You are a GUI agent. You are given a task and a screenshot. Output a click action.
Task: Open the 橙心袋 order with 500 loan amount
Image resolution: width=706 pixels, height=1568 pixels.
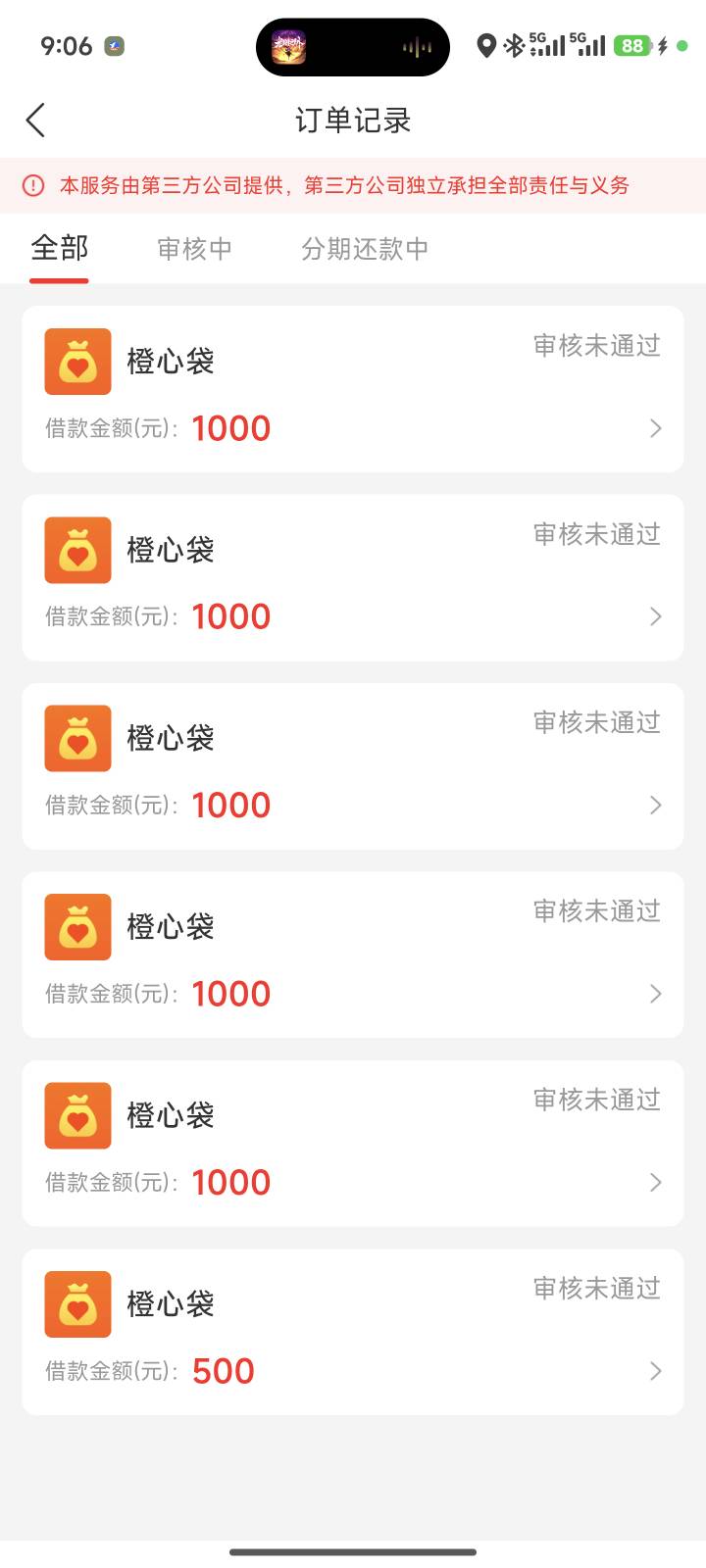coord(353,1332)
